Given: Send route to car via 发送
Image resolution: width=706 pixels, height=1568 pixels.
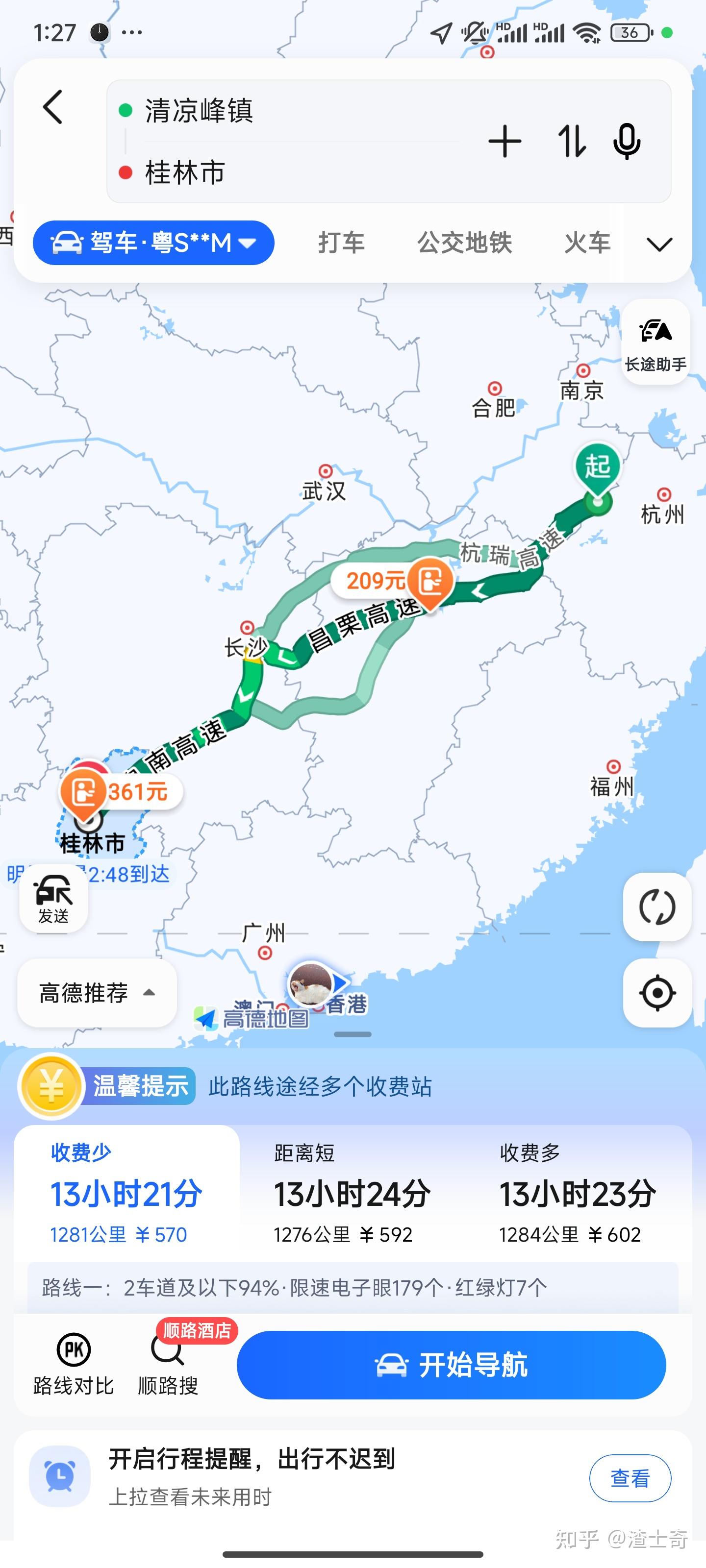Looking at the screenshot, I should 53,898.
